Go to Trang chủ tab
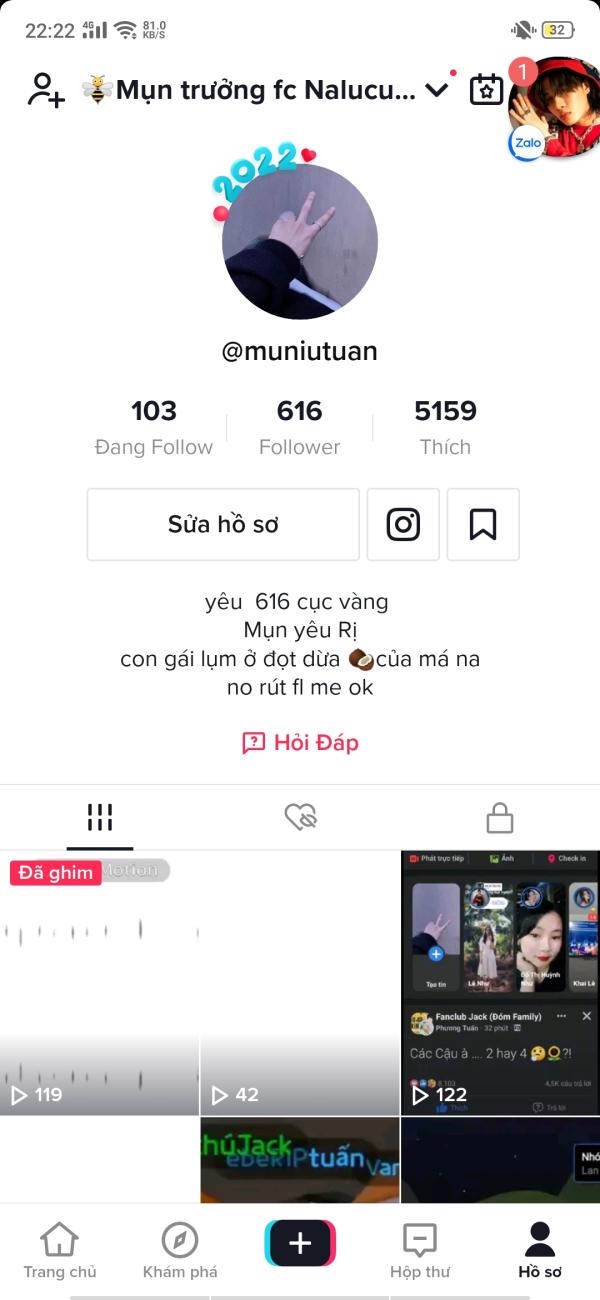 [60, 1251]
